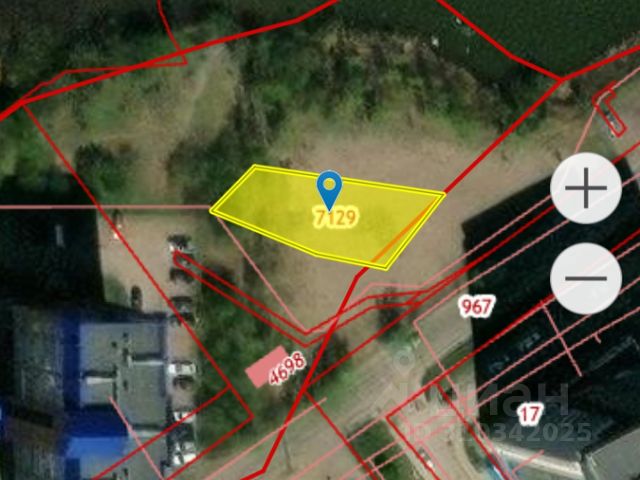Zoom out of the cadastral map
Image resolution: width=640 pixels, height=480 pixels.
coord(586,277)
